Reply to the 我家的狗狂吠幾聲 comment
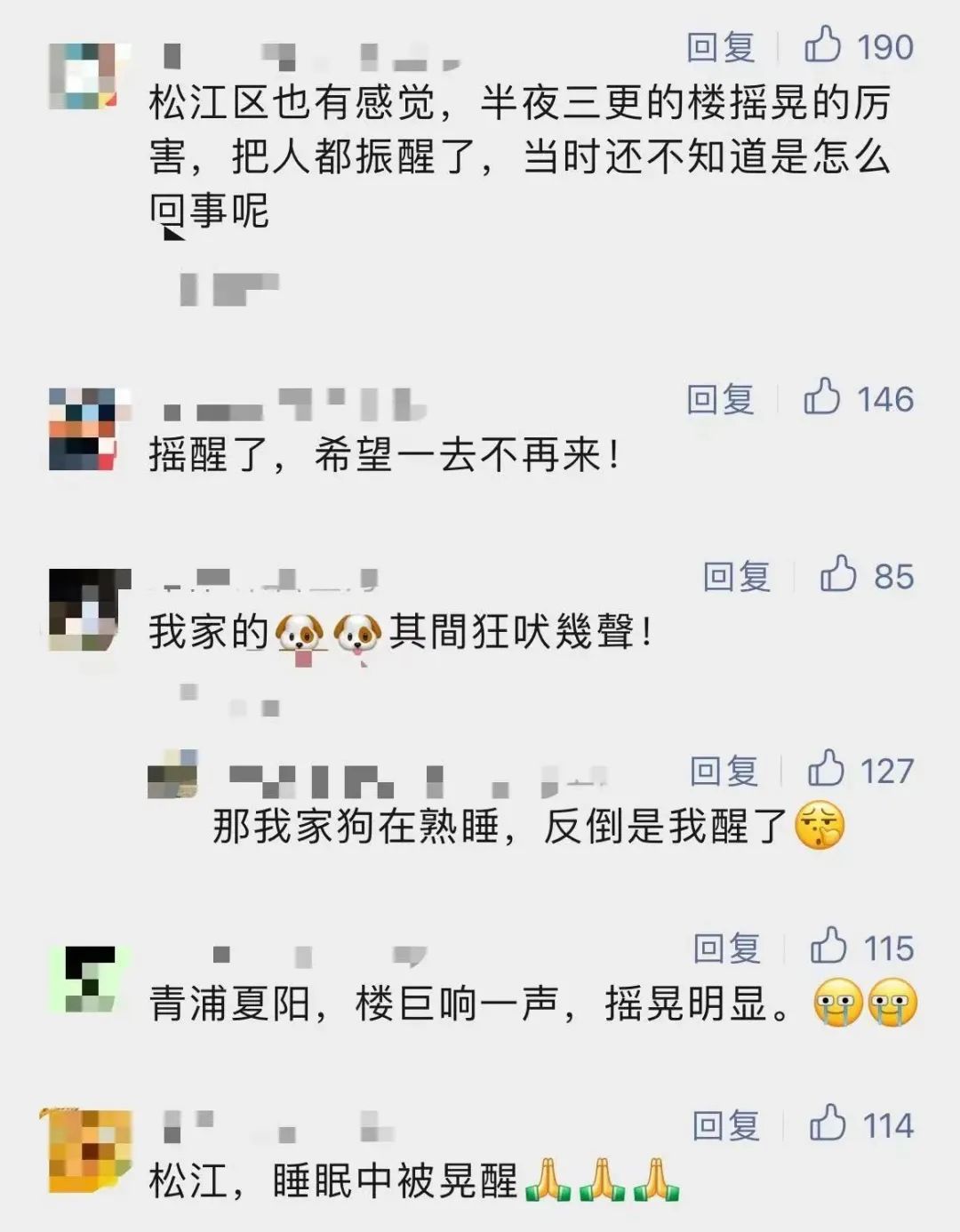 coord(736,577)
